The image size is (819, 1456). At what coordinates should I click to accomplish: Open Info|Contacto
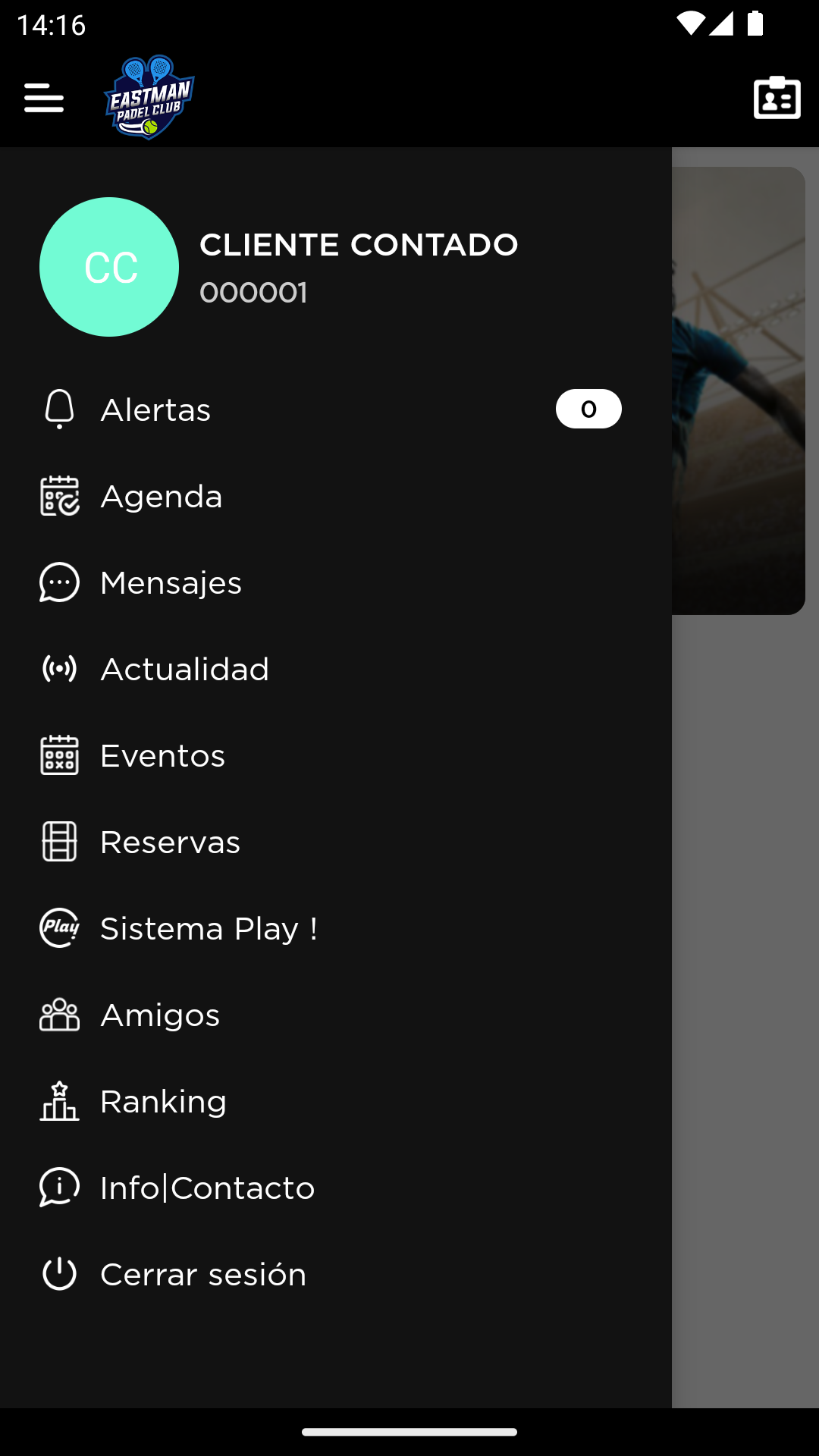(x=335, y=1188)
